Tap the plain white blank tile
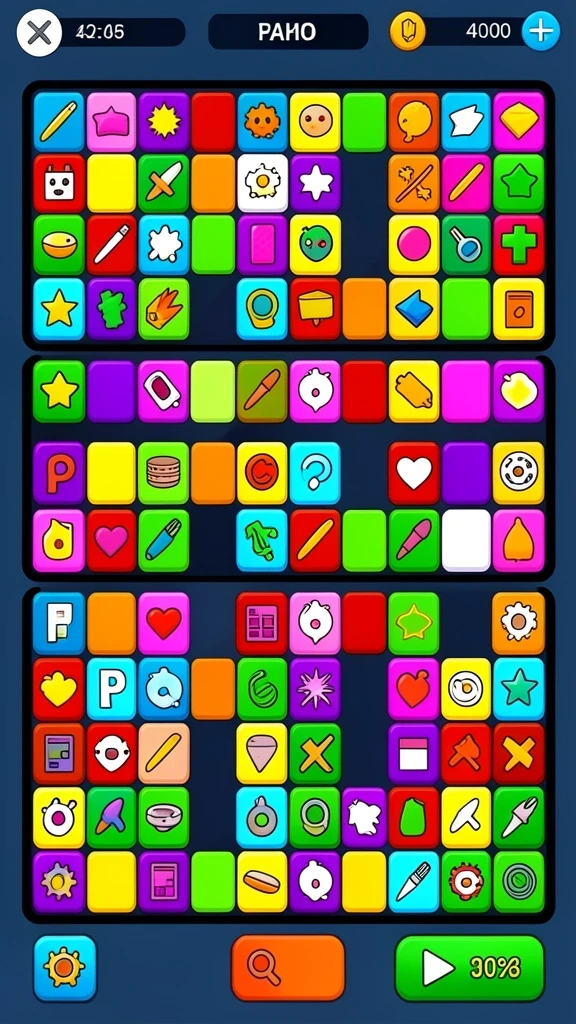 (x=466, y=540)
